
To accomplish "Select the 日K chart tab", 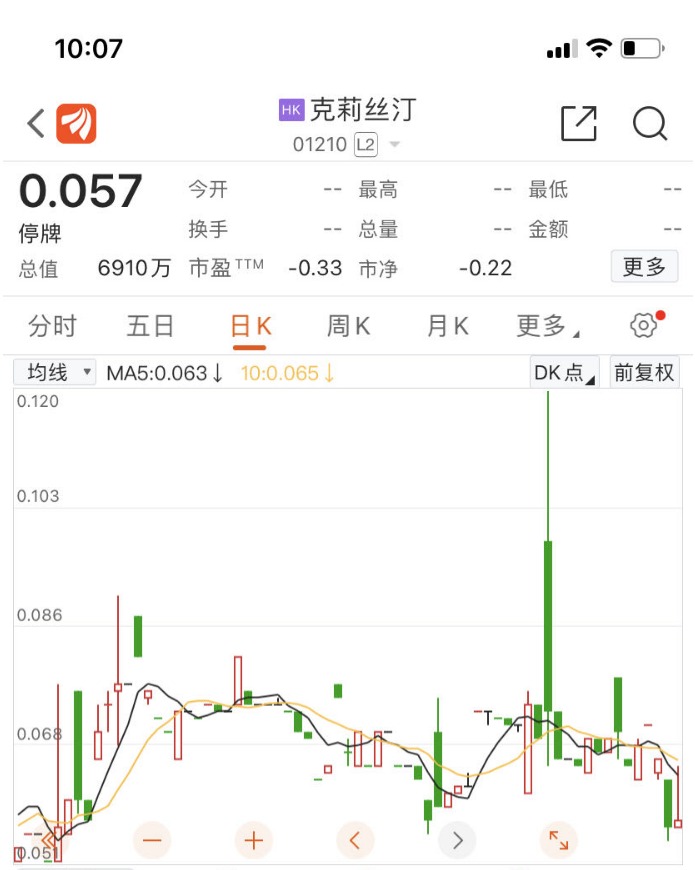I will coord(250,326).
